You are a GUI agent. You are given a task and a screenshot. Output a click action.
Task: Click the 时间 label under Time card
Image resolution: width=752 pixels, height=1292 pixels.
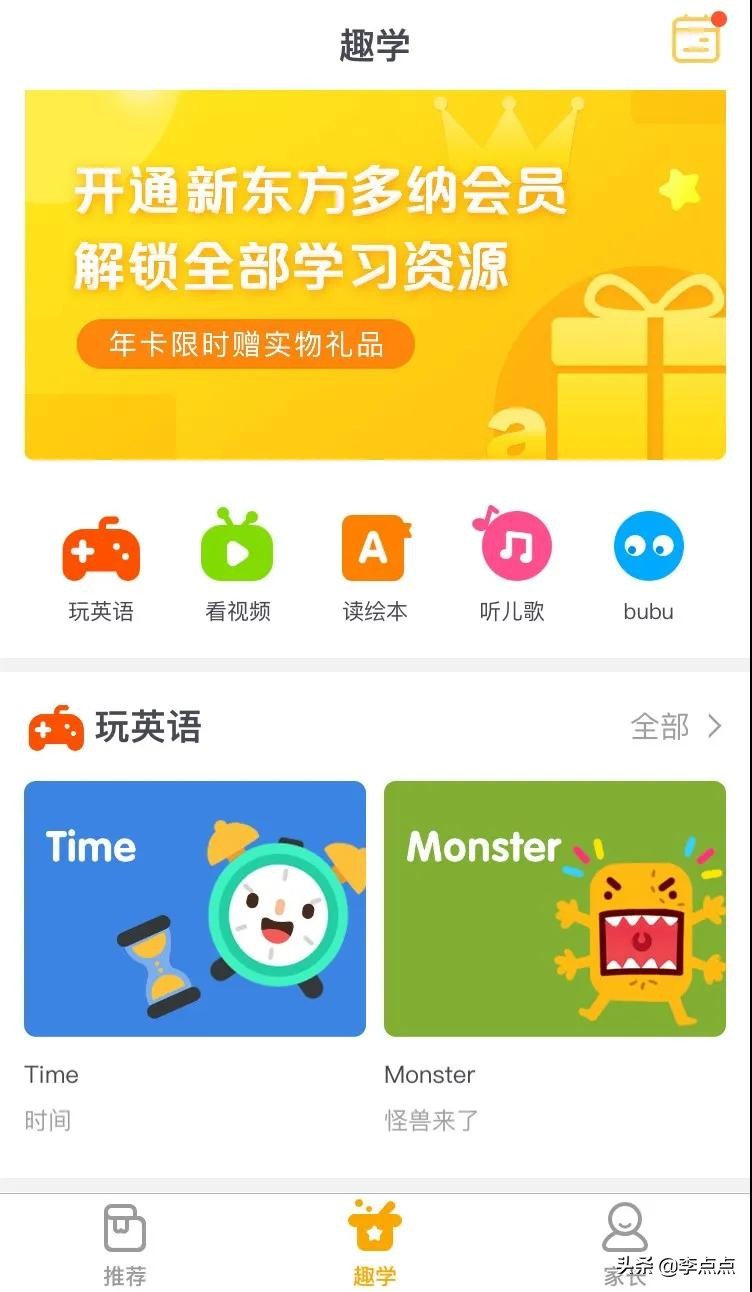49,1119
